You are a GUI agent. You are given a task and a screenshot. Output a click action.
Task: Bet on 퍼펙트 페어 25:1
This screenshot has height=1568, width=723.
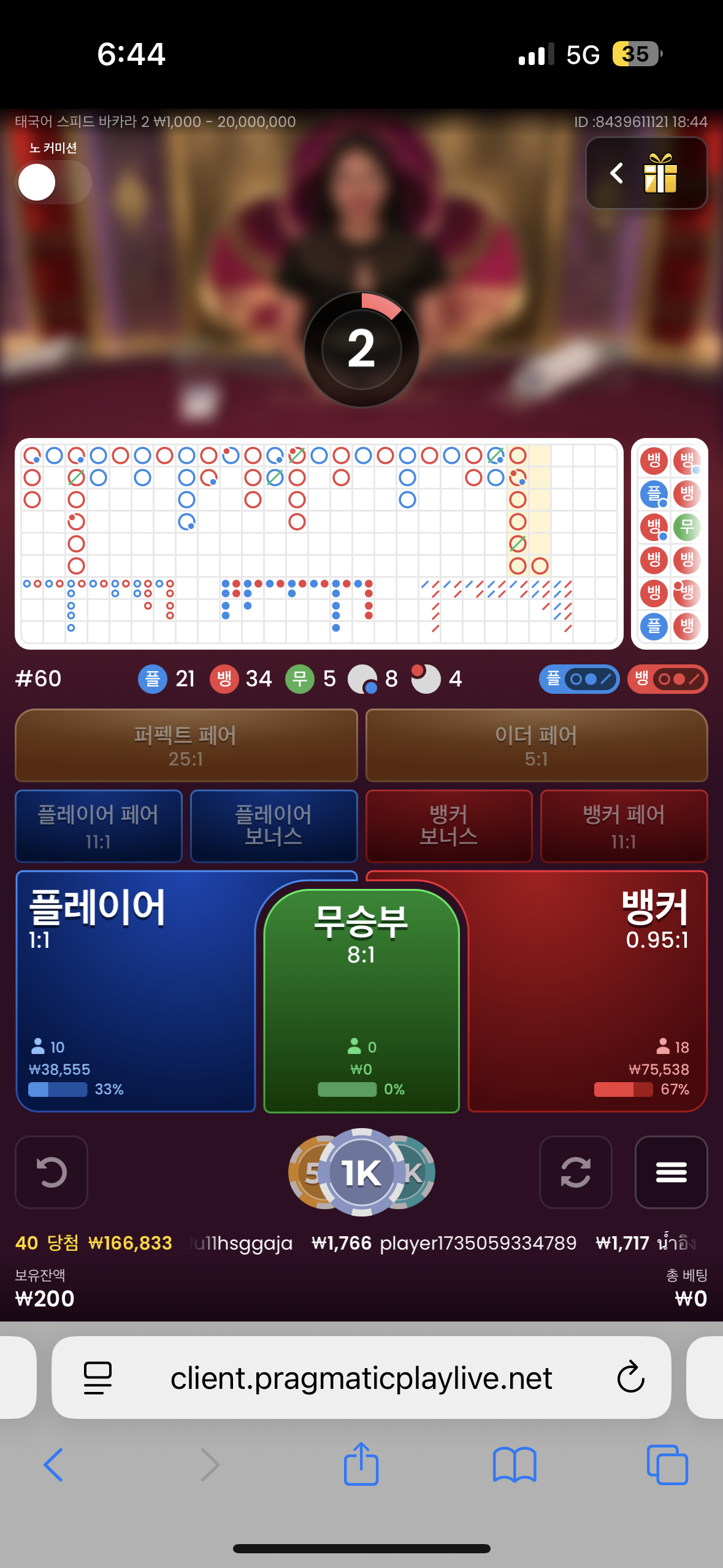186,745
